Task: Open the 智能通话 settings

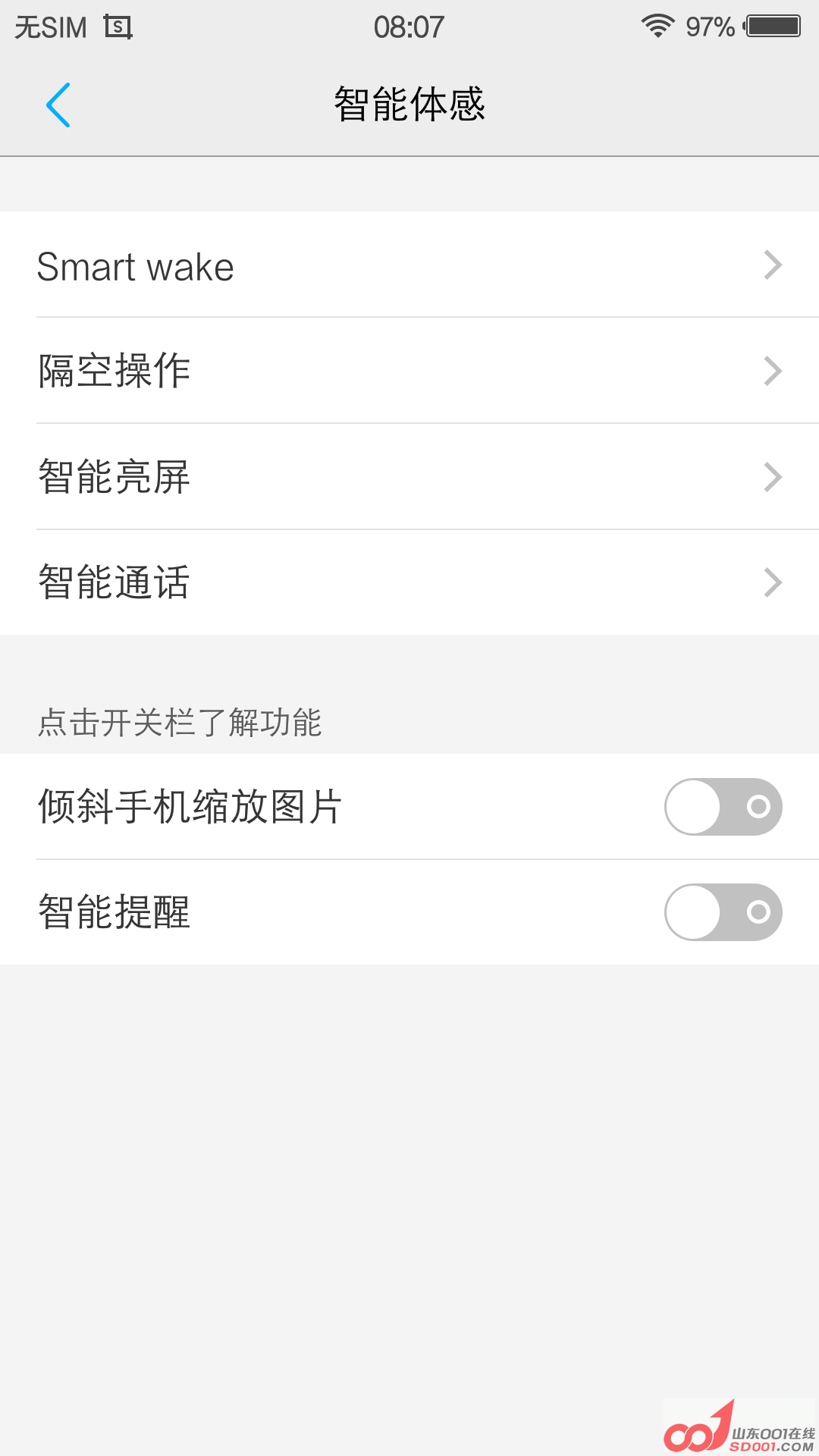Action: pyautogui.click(x=409, y=582)
